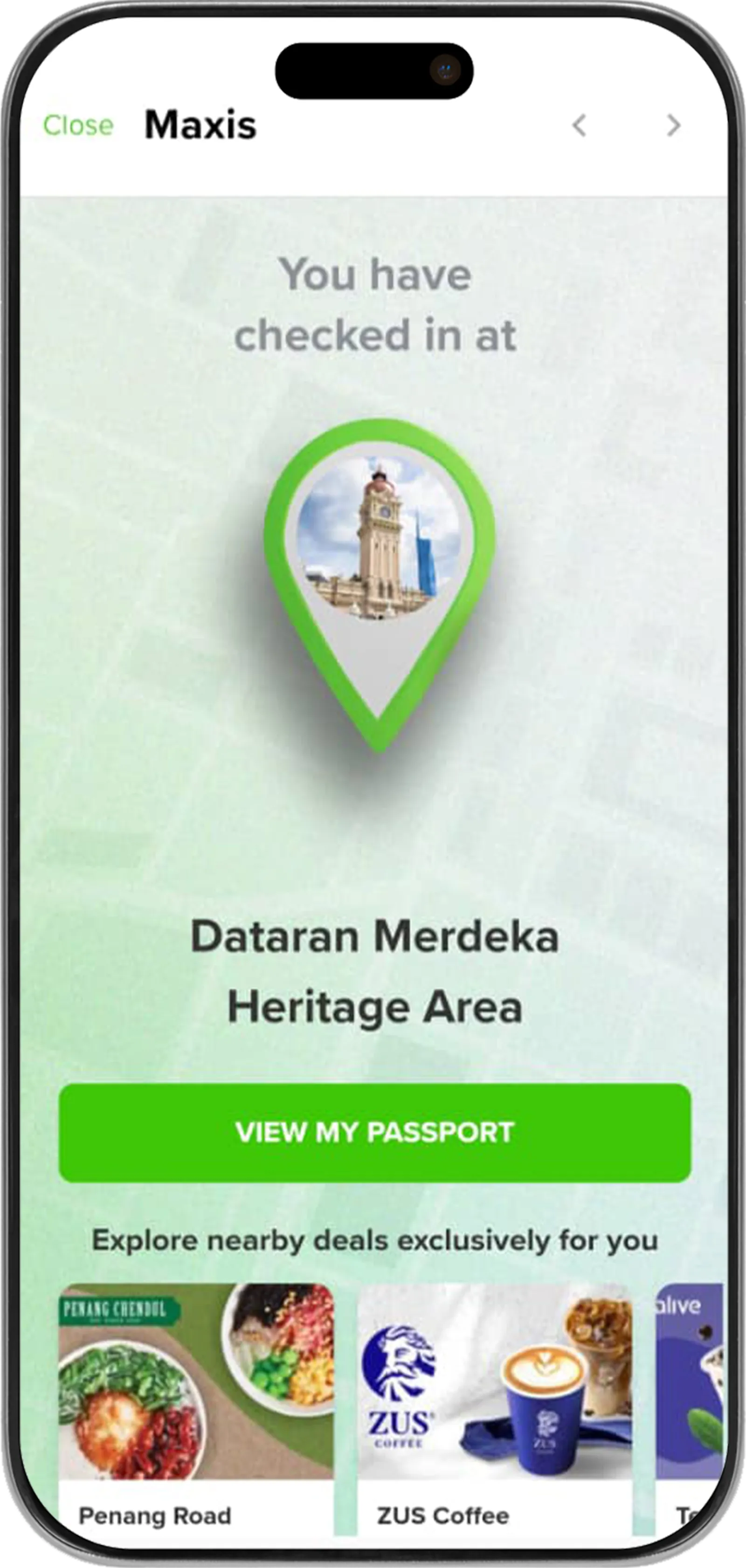Go back using the left arrow
746x1568 pixels.
[579, 125]
